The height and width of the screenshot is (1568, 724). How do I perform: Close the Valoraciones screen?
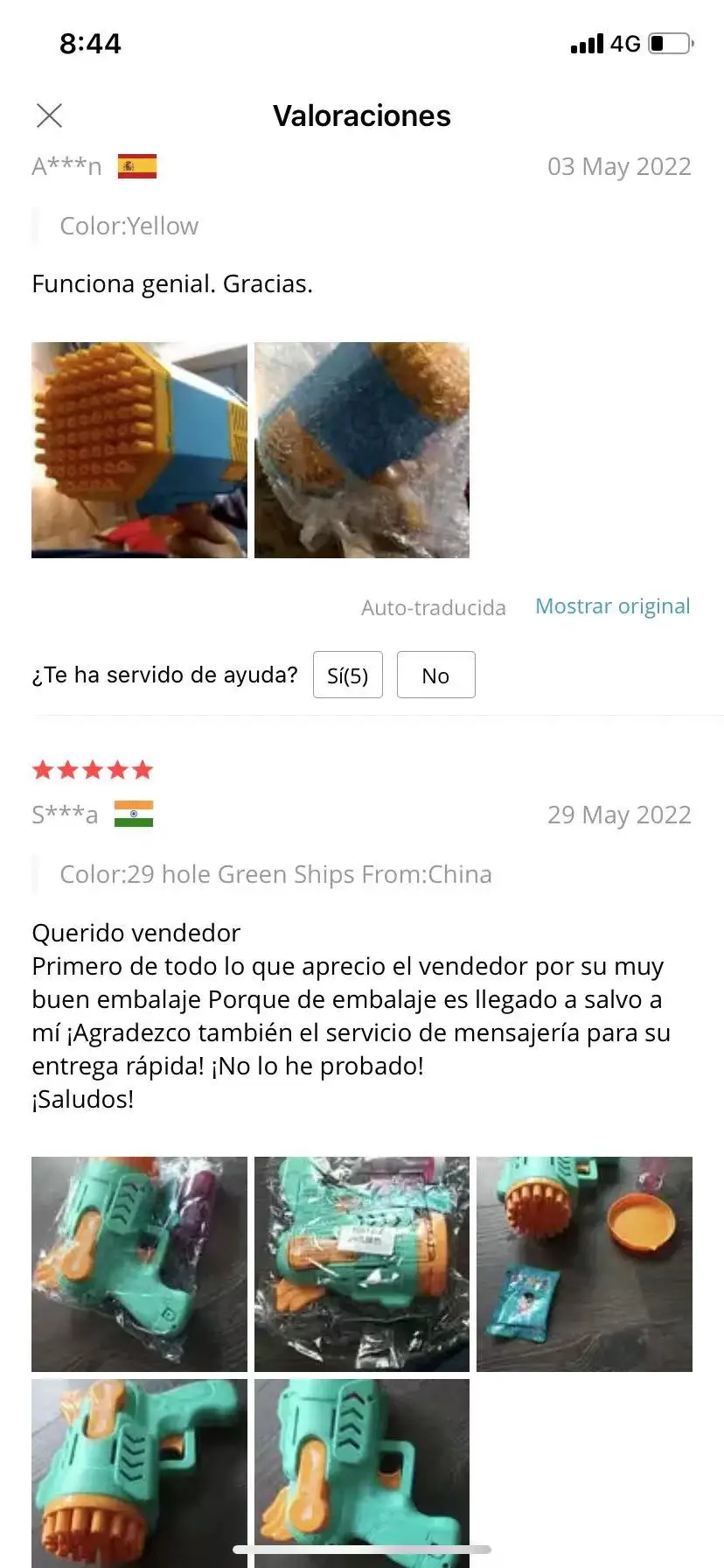pos(50,115)
